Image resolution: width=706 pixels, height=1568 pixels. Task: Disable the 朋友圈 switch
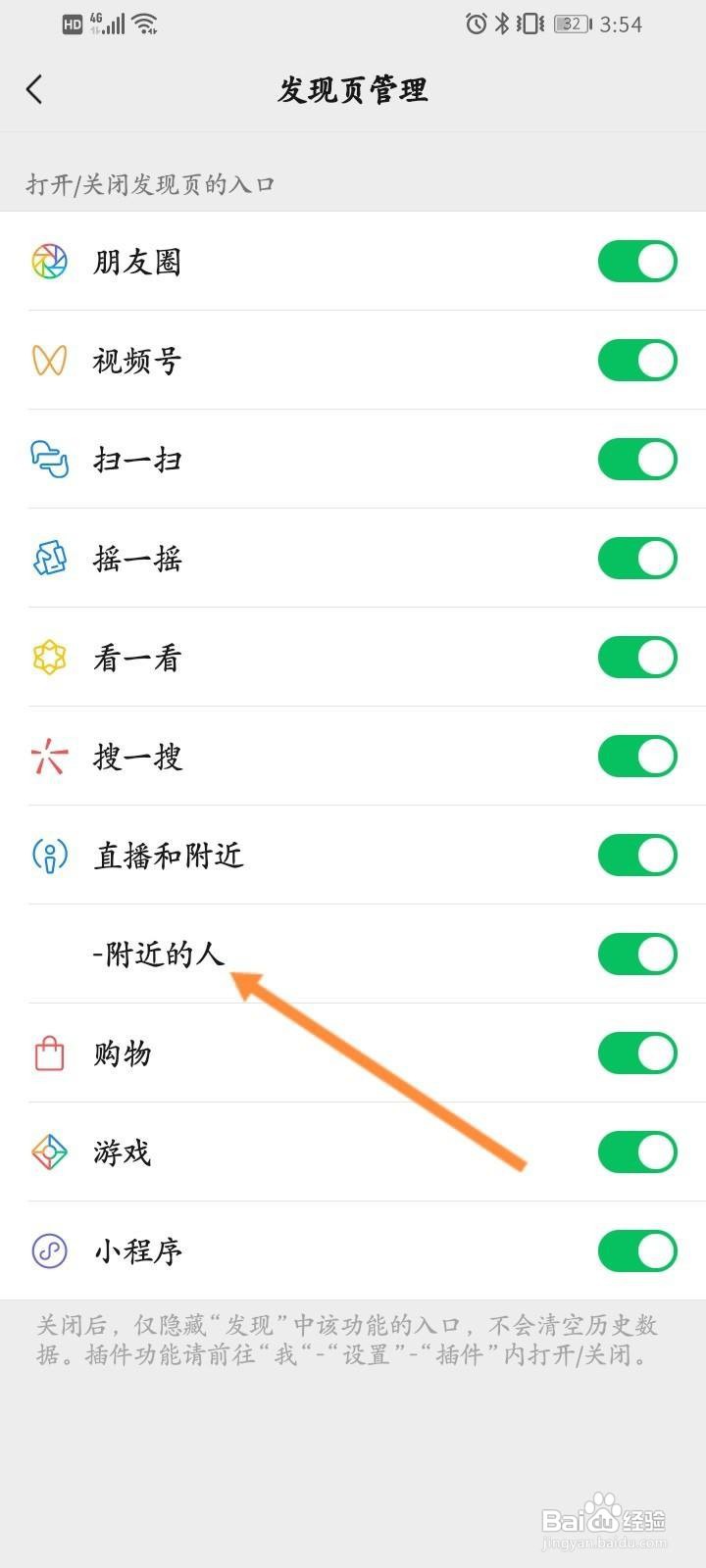click(636, 261)
